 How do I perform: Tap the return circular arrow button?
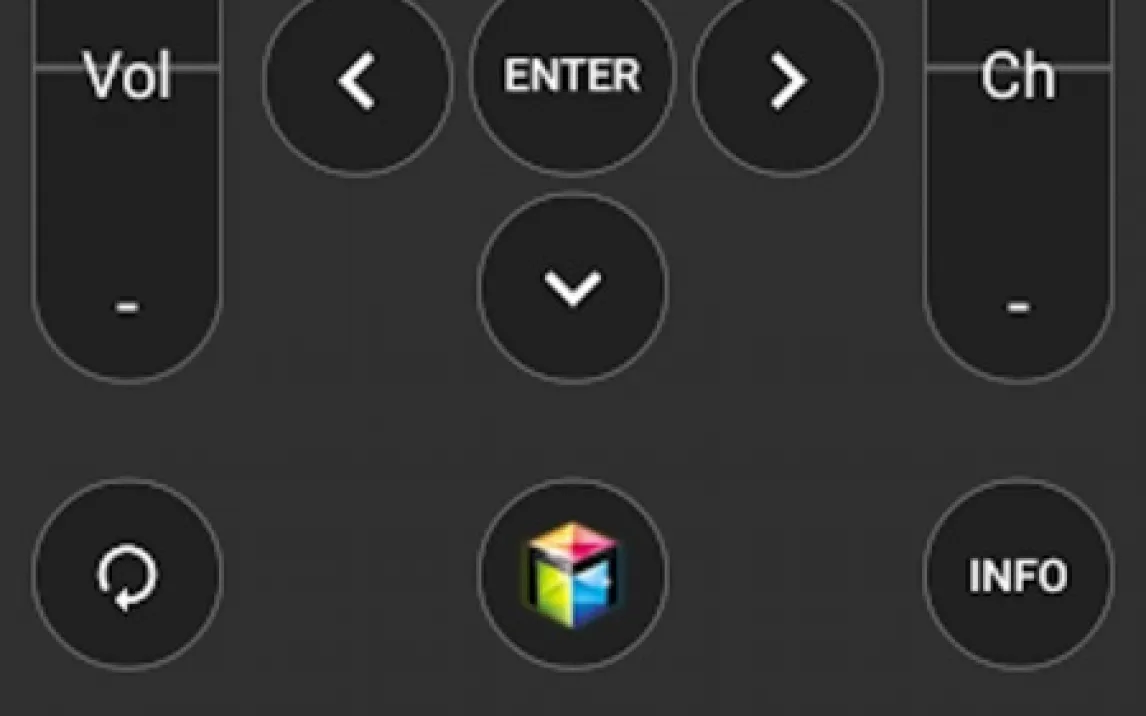(127, 576)
